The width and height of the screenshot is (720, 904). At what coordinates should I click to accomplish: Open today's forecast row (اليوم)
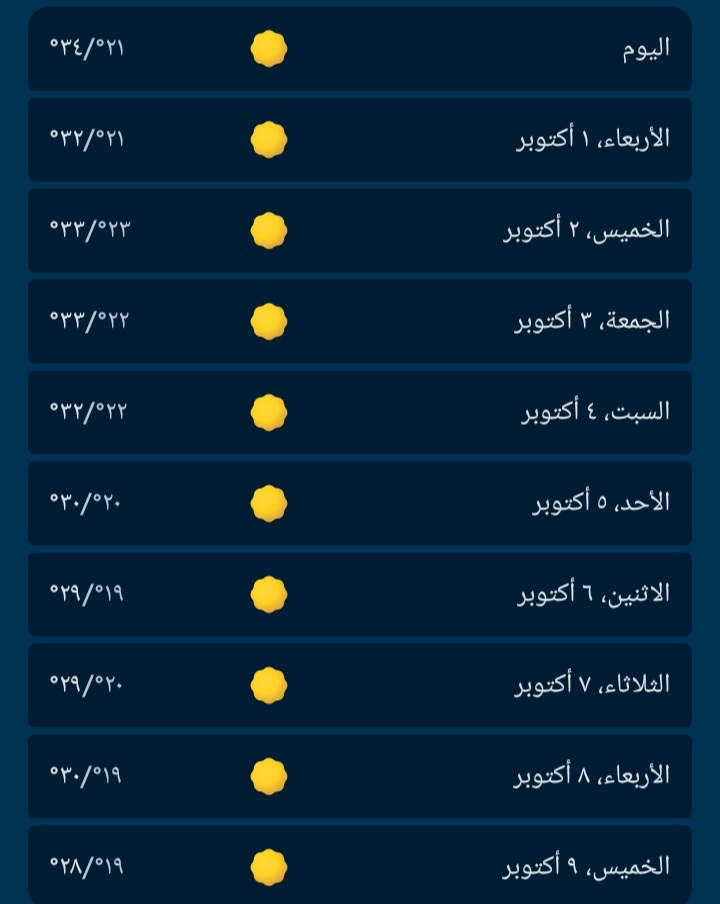[x=360, y=48]
